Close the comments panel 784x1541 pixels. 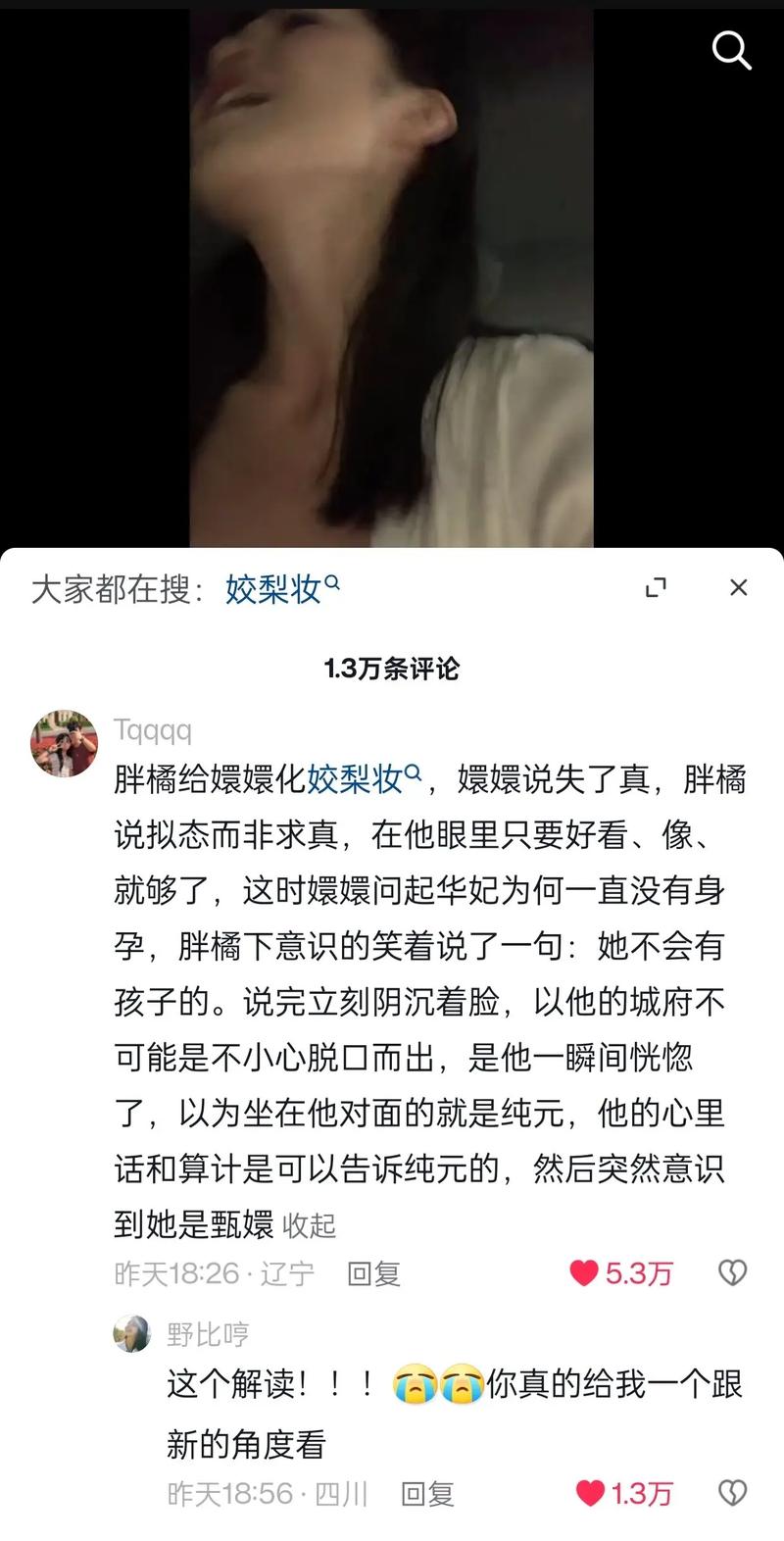739,587
